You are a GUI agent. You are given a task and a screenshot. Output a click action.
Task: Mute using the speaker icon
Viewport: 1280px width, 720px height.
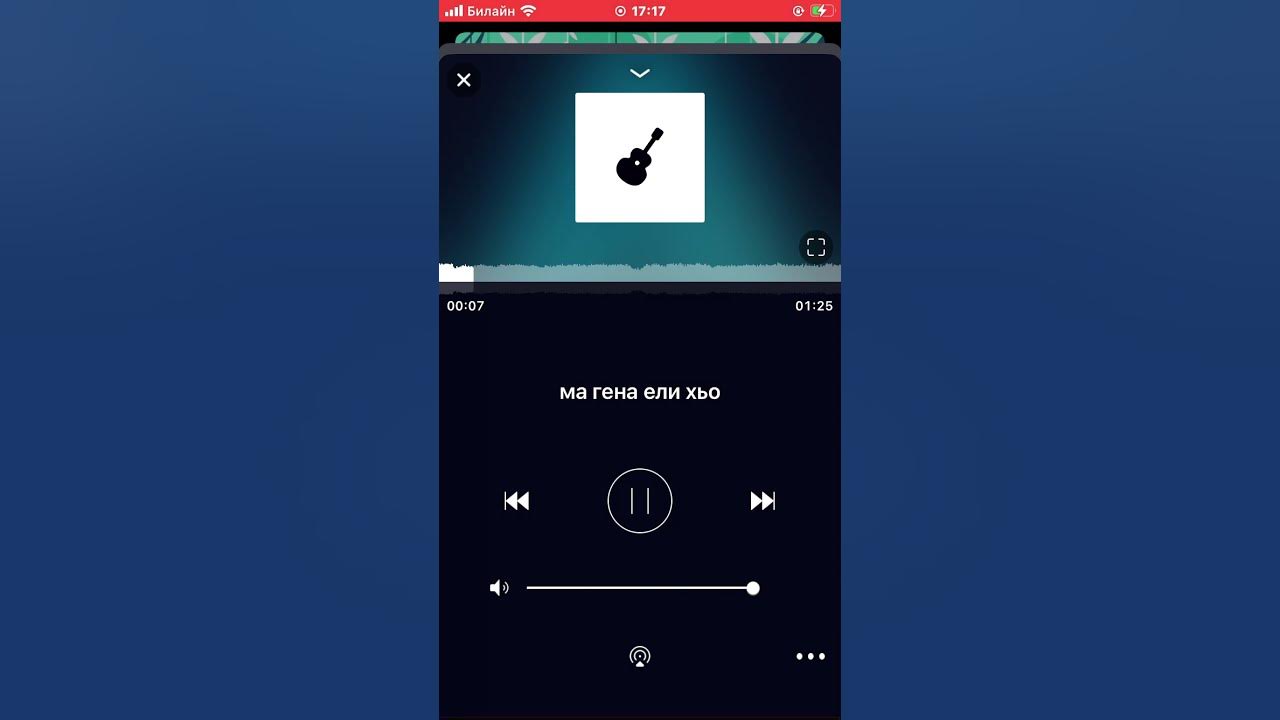point(498,588)
